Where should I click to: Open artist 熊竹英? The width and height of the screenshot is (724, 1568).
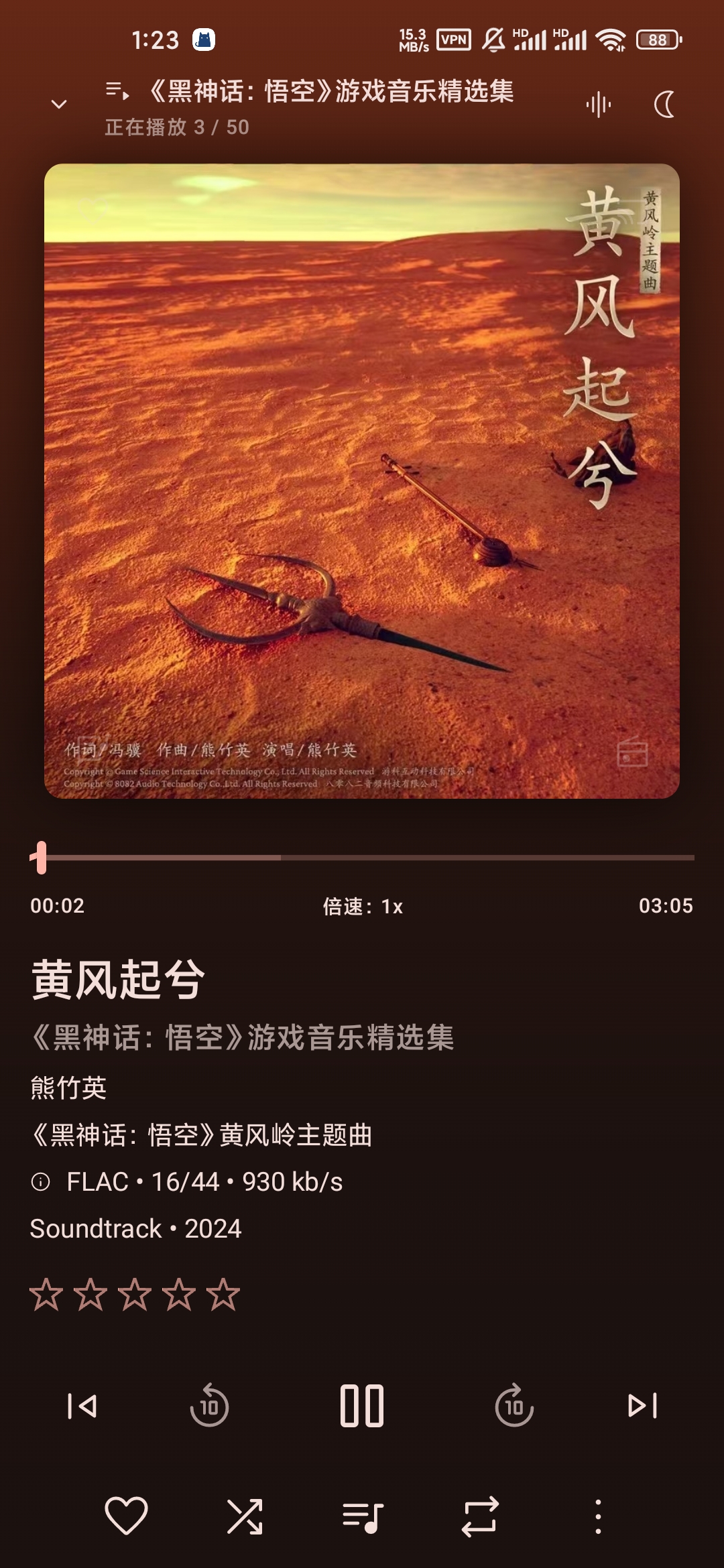coord(68,1088)
